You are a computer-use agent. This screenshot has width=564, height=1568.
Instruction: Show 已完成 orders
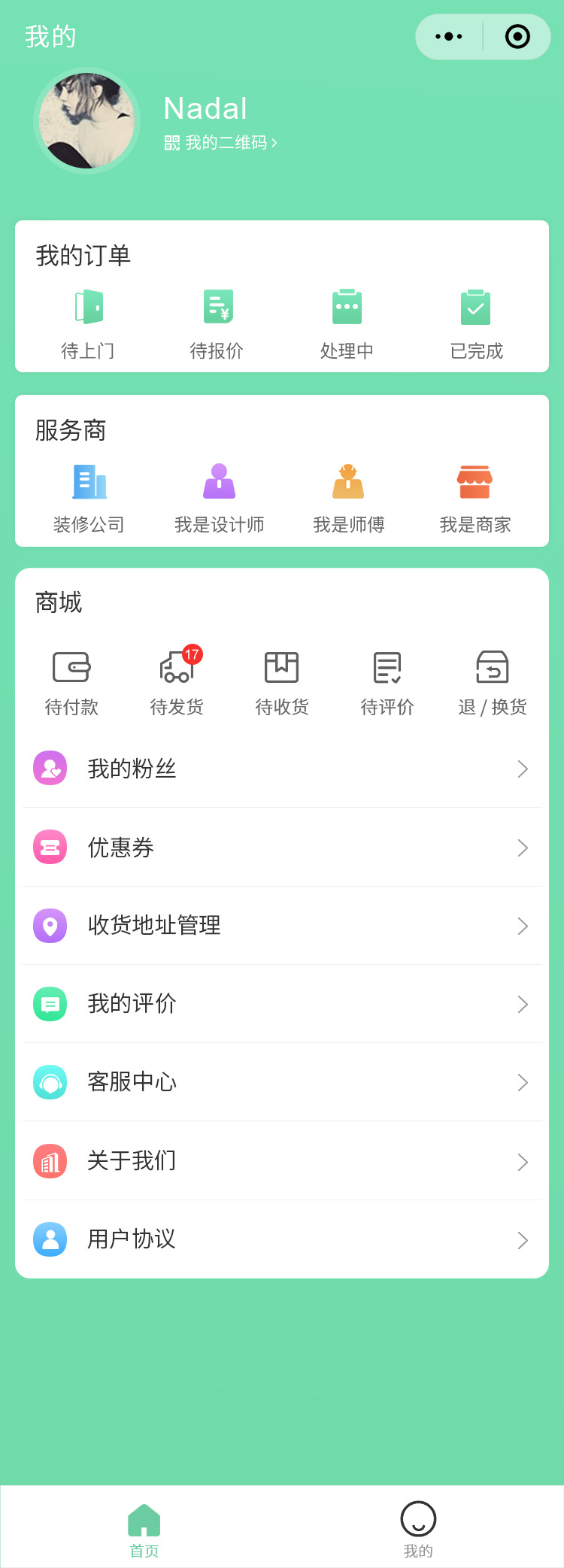pyautogui.click(x=476, y=323)
